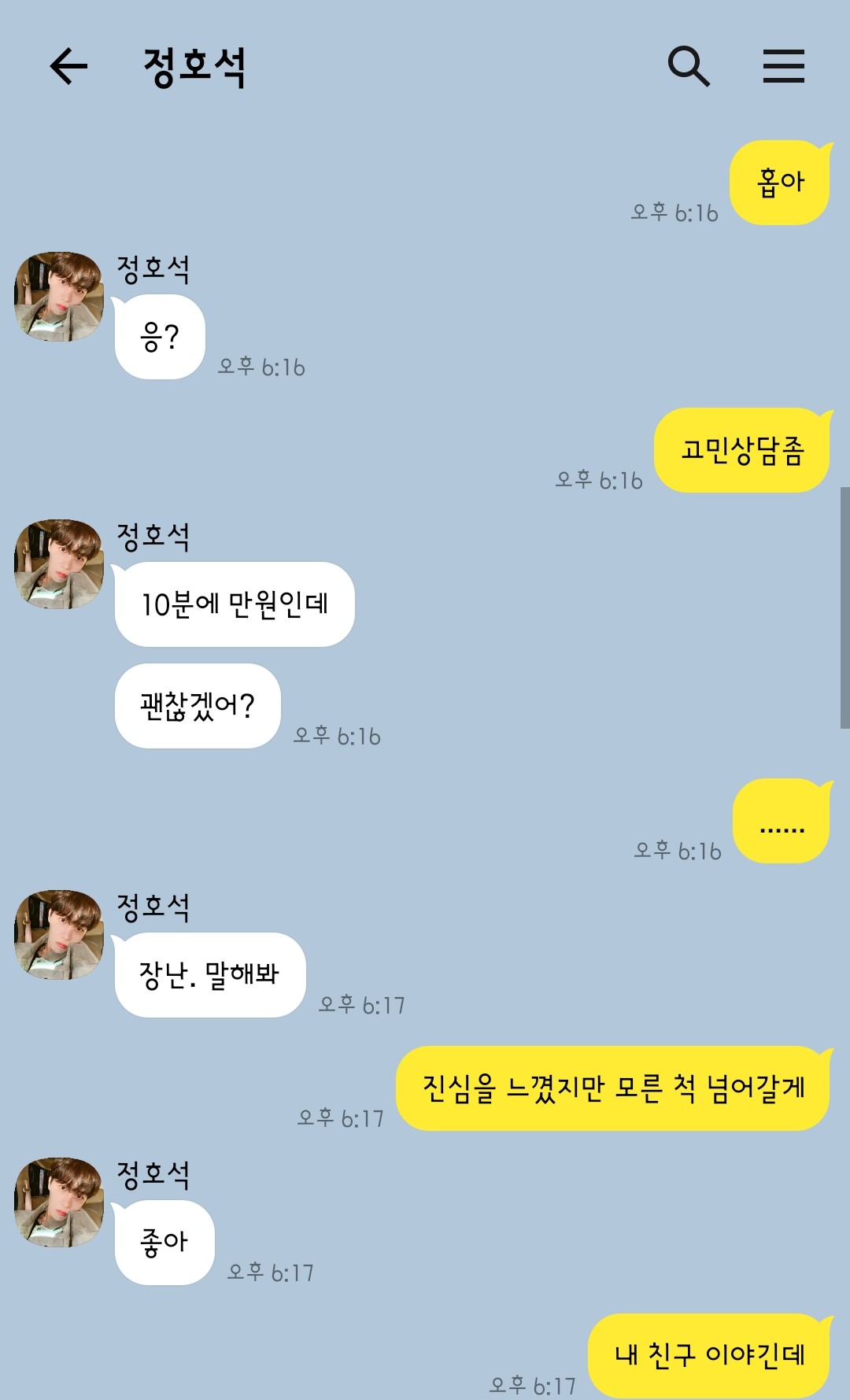Open 정호석's profile photo beside the "응?" message
The width and height of the screenshot is (850, 1400).
59,297
